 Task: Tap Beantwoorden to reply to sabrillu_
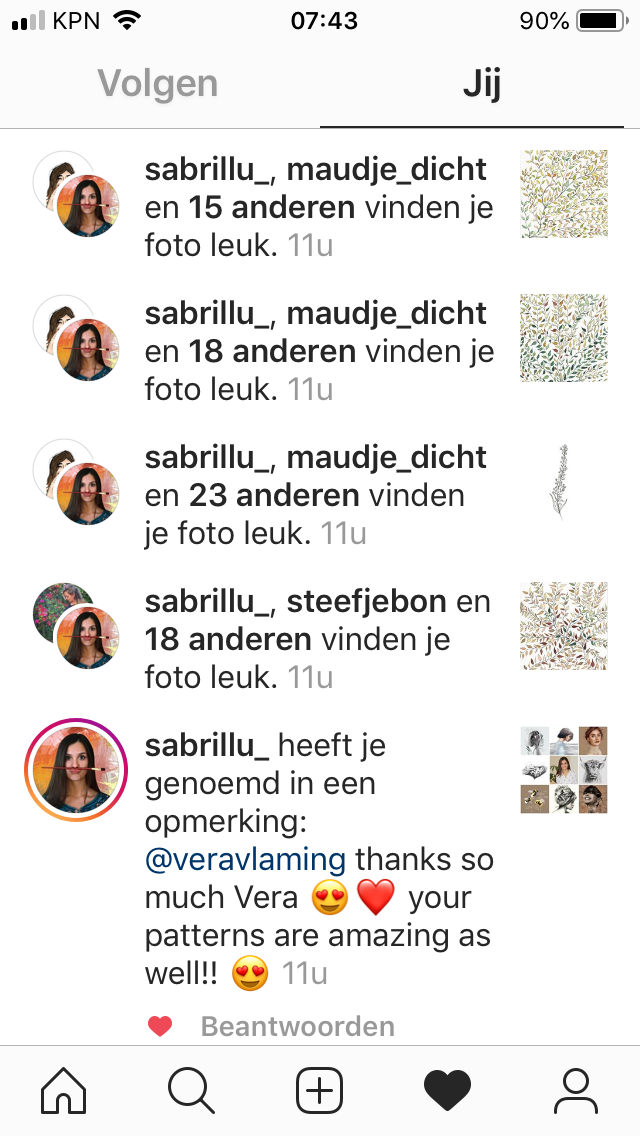pos(298,1026)
